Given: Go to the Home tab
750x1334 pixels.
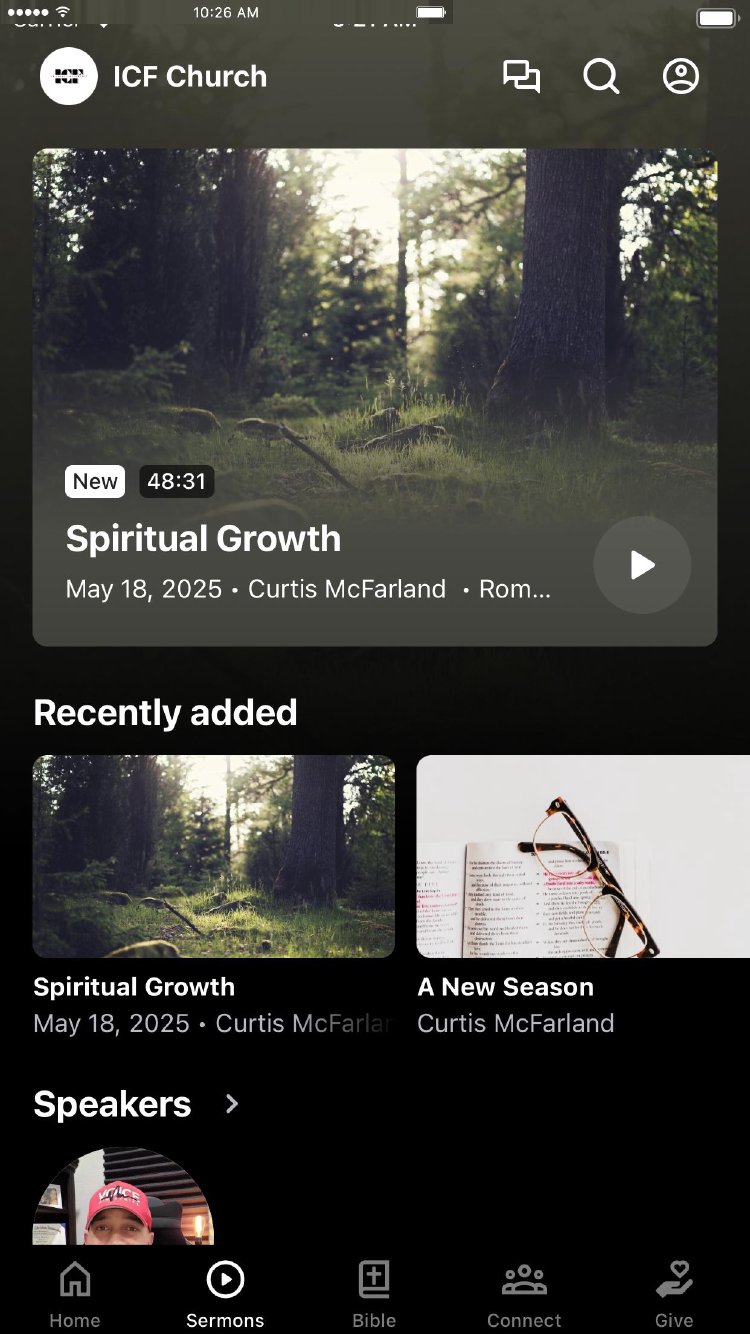Looking at the screenshot, I should 75,1294.
